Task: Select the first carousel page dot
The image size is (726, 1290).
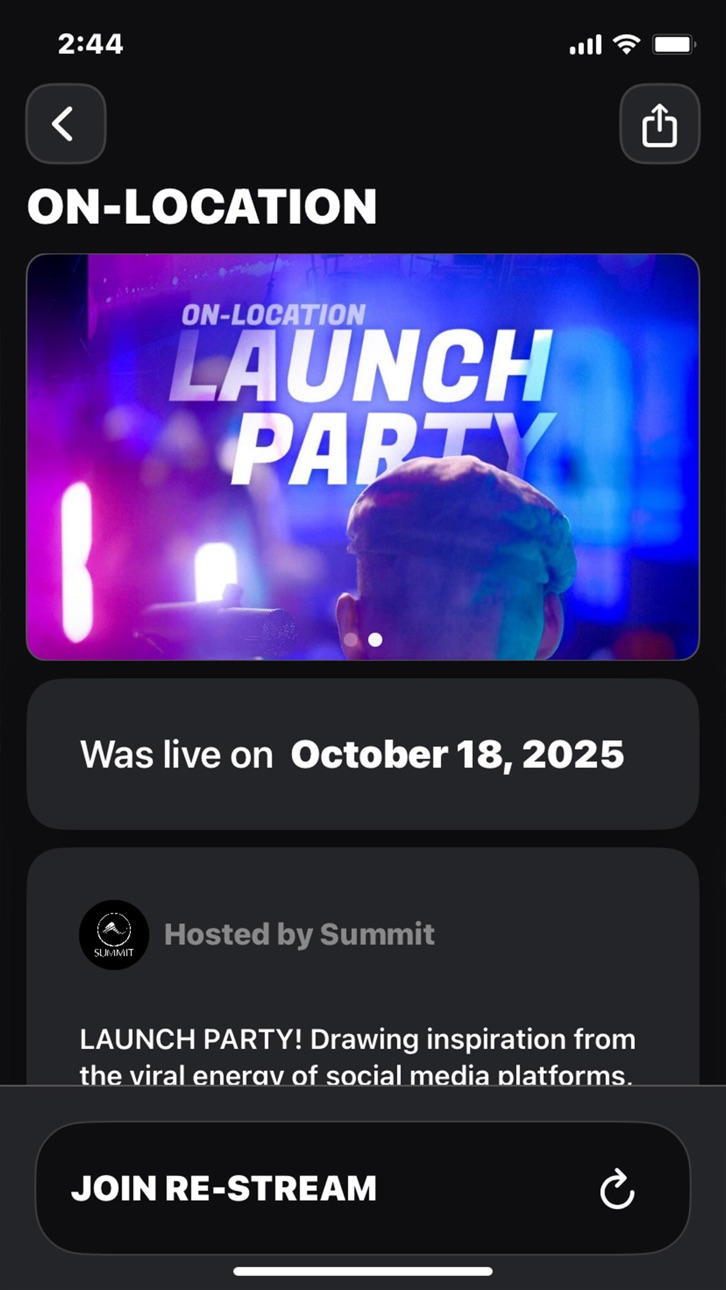Action: (x=351, y=639)
